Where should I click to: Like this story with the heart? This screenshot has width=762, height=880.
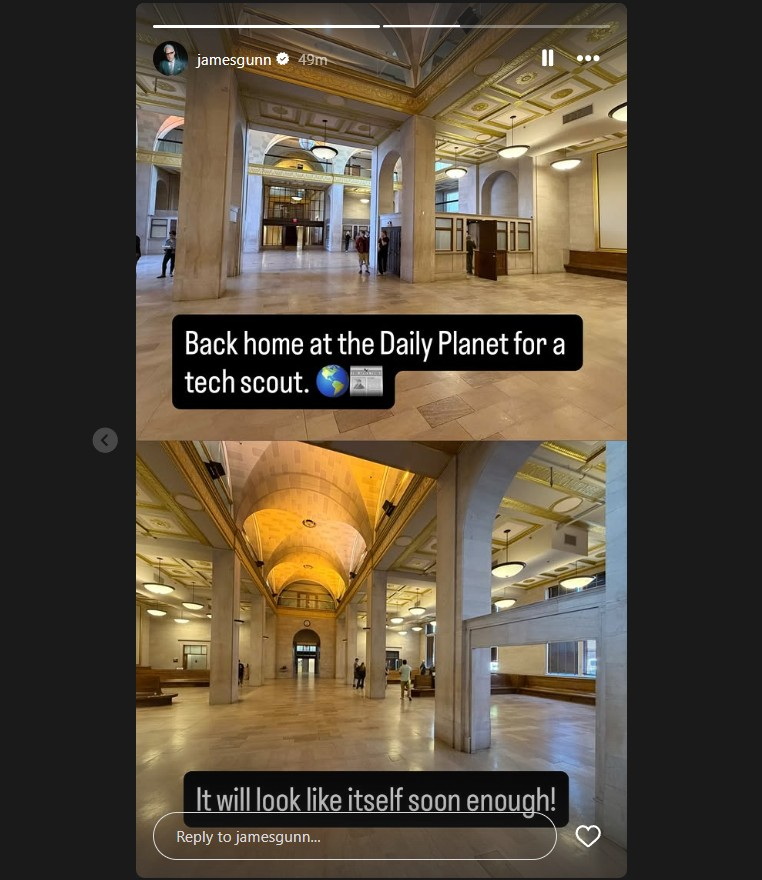(x=588, y=836)
